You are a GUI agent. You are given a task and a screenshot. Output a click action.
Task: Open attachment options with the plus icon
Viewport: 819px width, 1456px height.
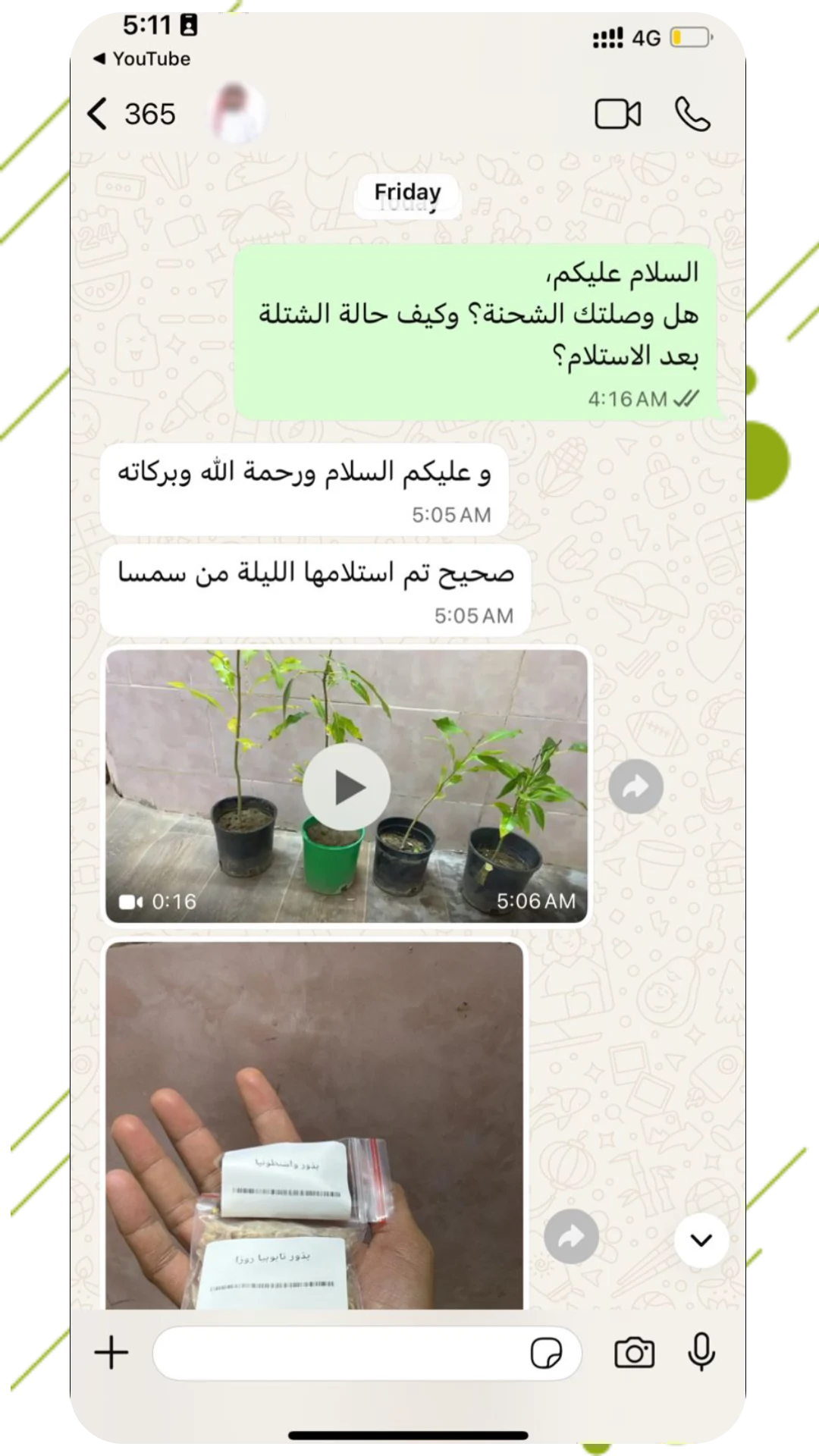[x=111, y=1352]
